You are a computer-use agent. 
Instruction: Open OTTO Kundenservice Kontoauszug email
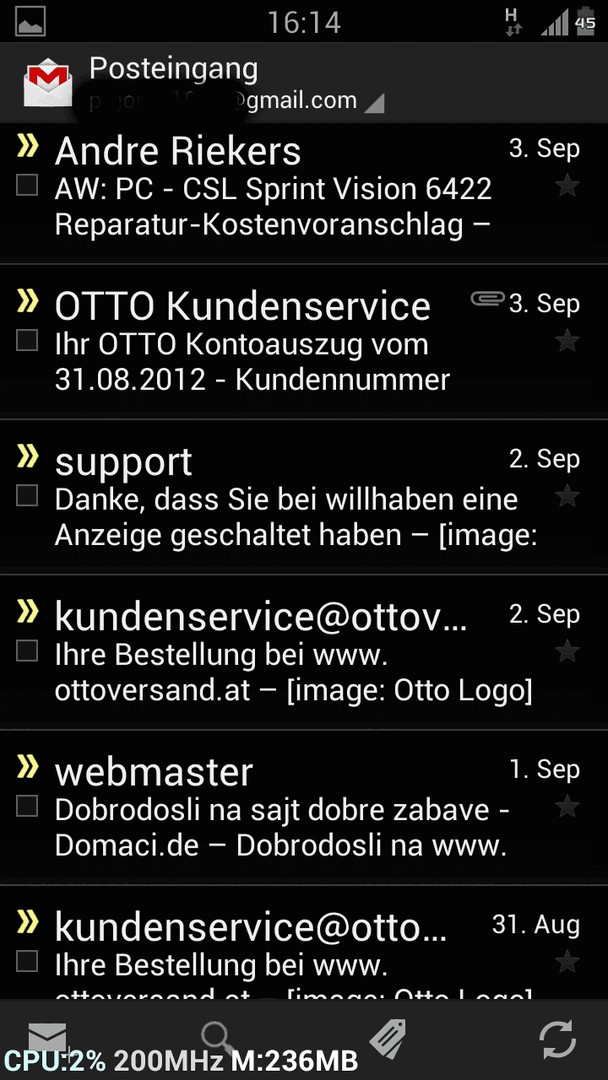pyautogui.click(x=304, y=342)
